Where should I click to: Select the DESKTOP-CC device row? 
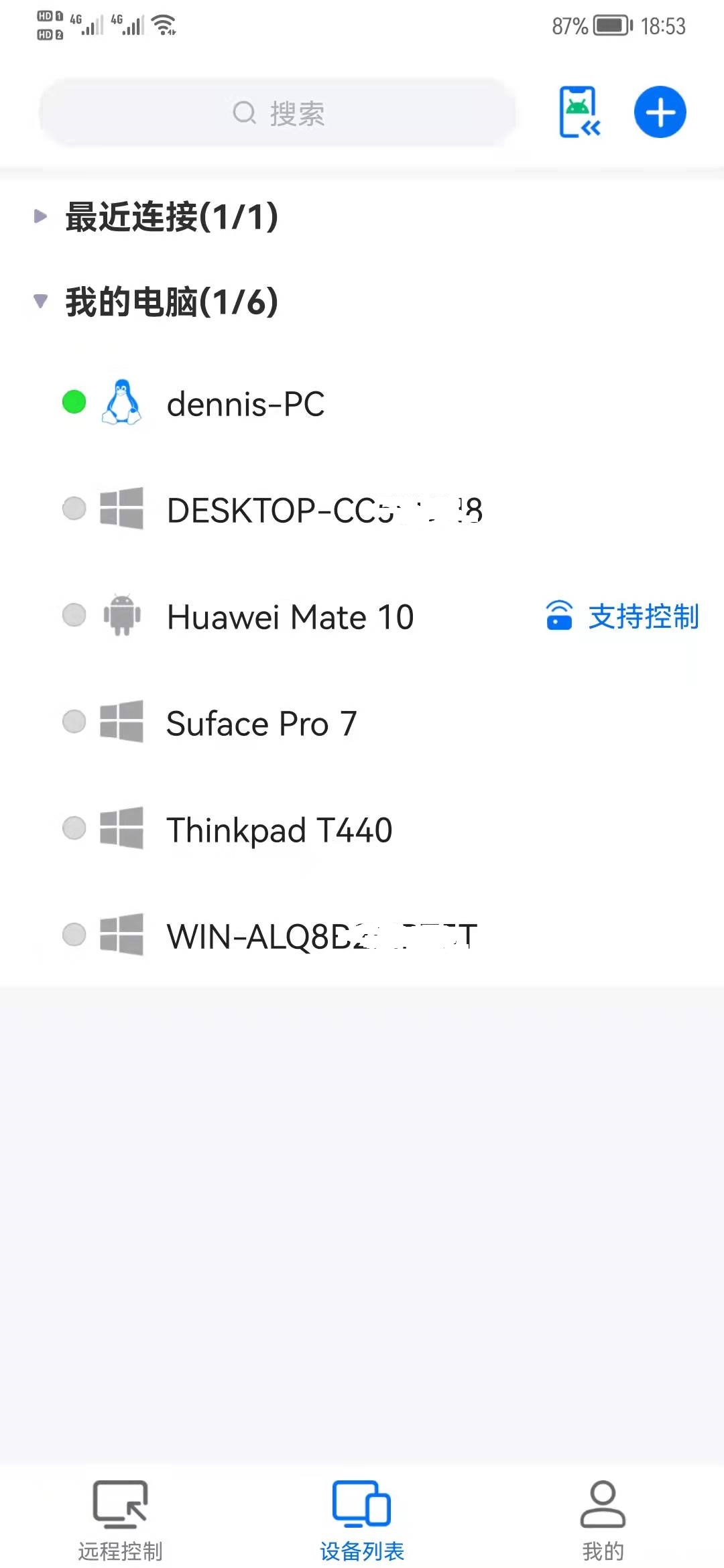click(x=324, y=511)
